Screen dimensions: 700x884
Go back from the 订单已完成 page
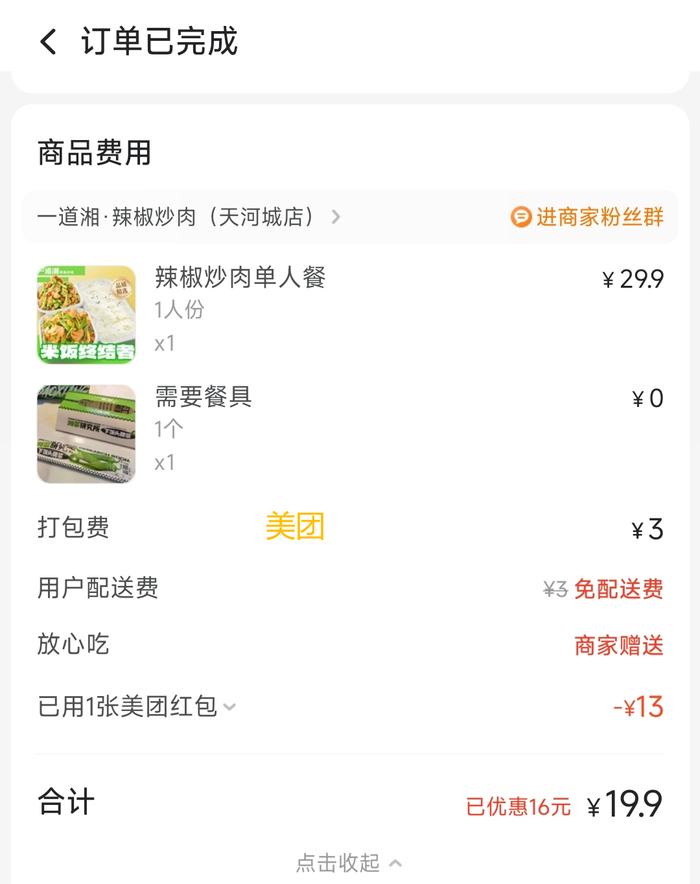(48, 42)
